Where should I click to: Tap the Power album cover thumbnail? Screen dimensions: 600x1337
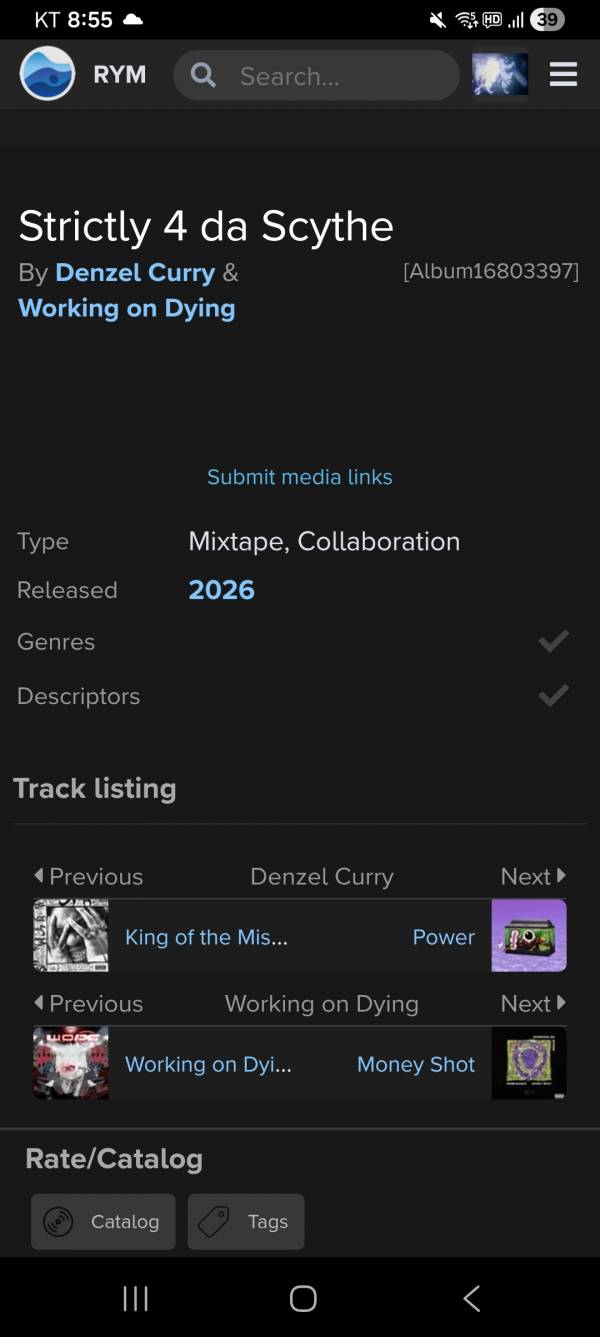point(528,936)
